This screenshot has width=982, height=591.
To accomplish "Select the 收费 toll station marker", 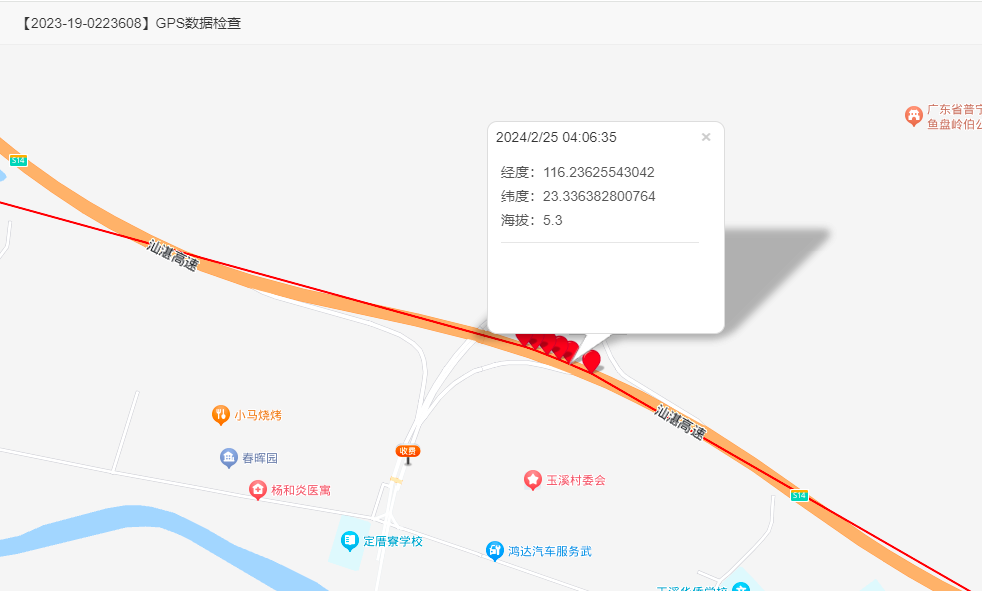I will [407, 452].
